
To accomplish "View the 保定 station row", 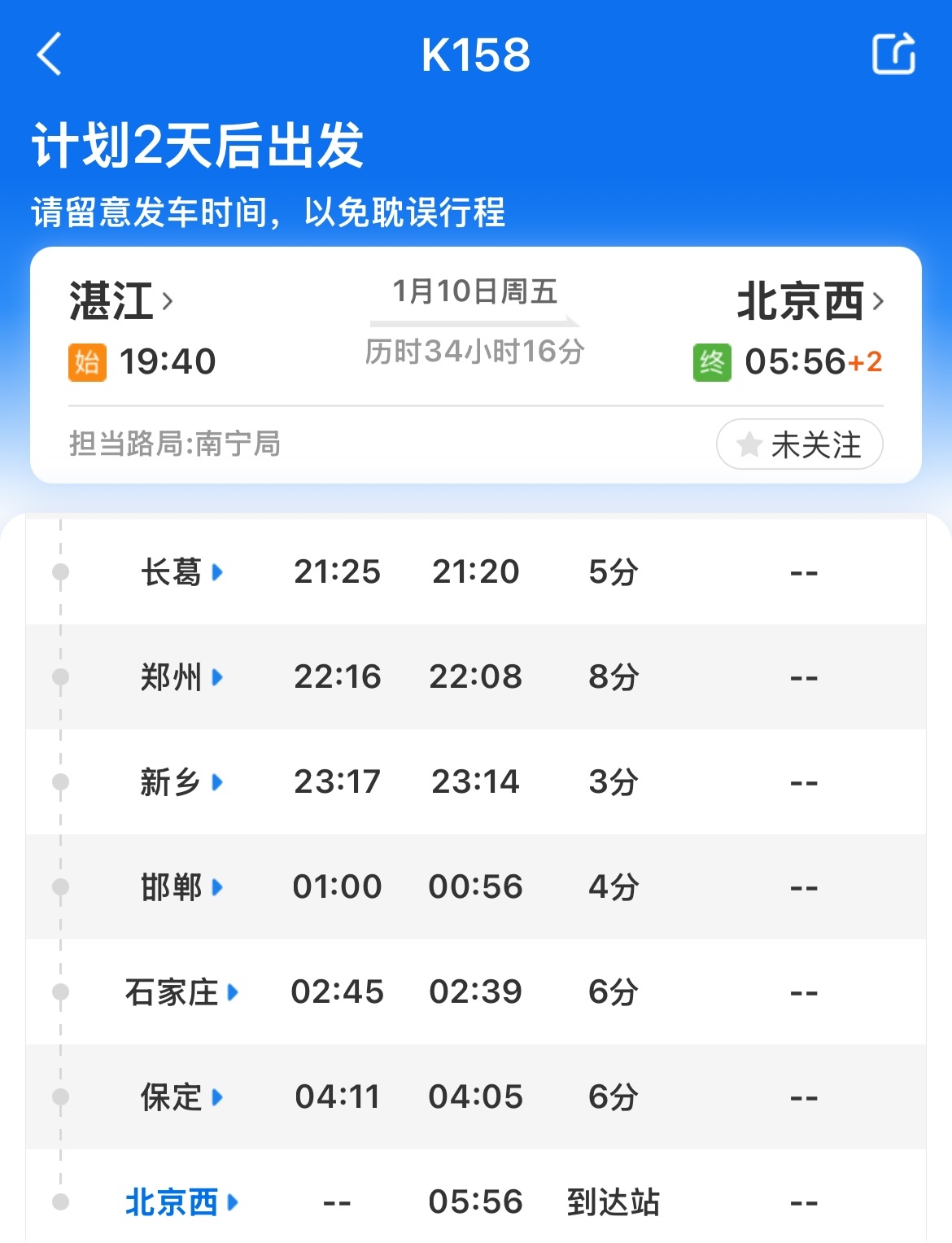I will tap(181, 1097).
